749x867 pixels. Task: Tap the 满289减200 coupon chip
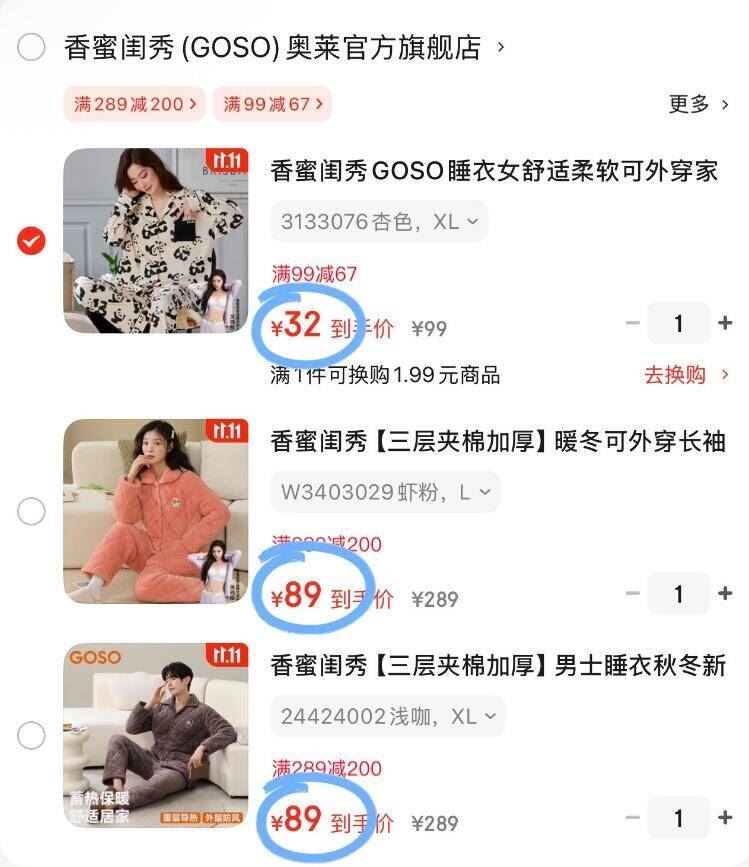pos(135,104)
